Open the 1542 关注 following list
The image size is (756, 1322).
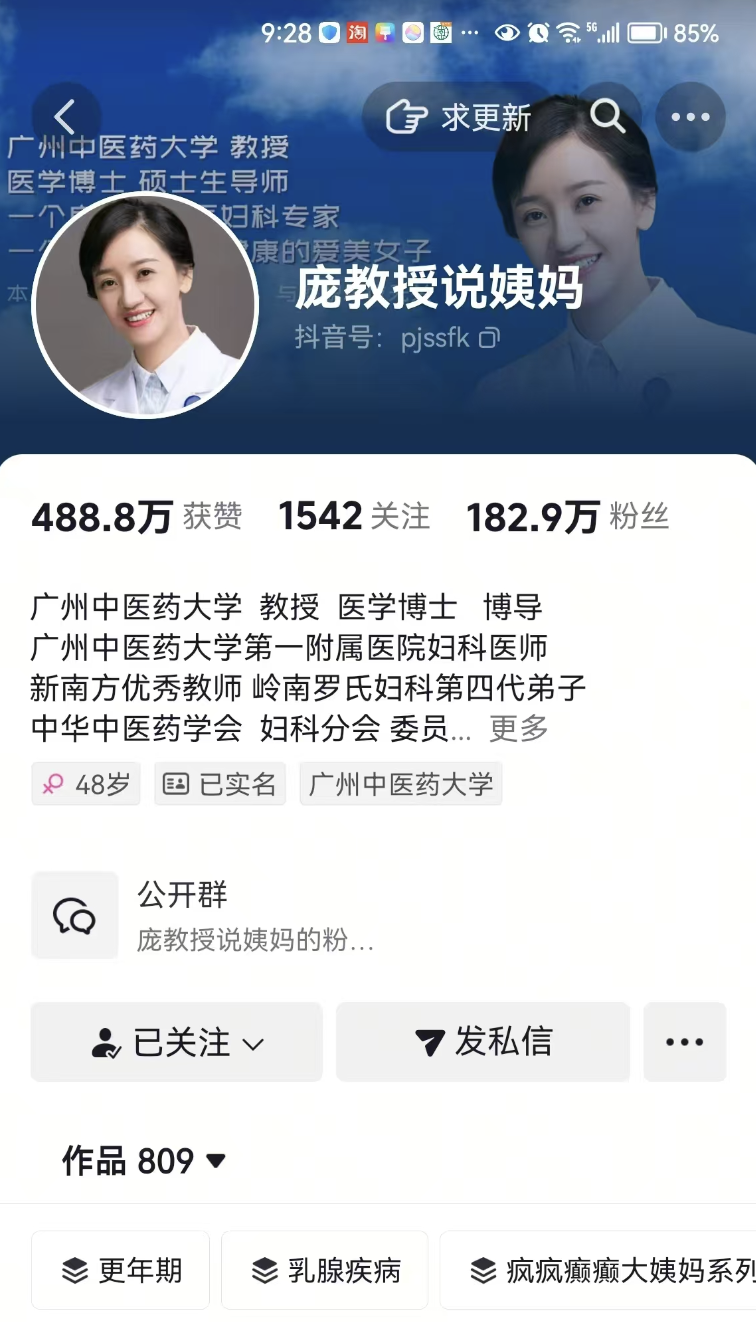tap(354, 516)
